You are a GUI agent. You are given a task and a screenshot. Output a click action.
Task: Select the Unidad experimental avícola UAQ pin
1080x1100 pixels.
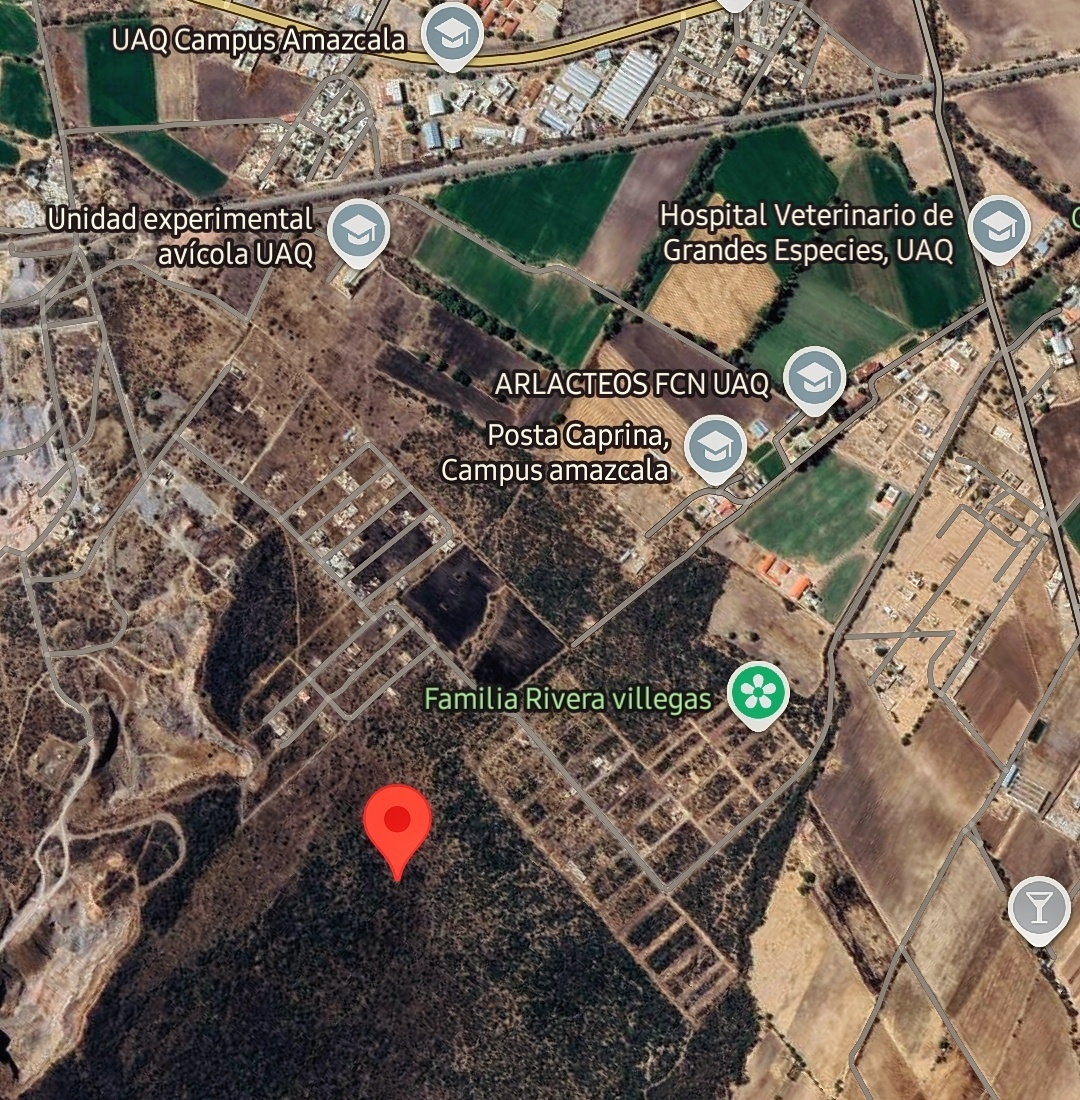[358, 231]
